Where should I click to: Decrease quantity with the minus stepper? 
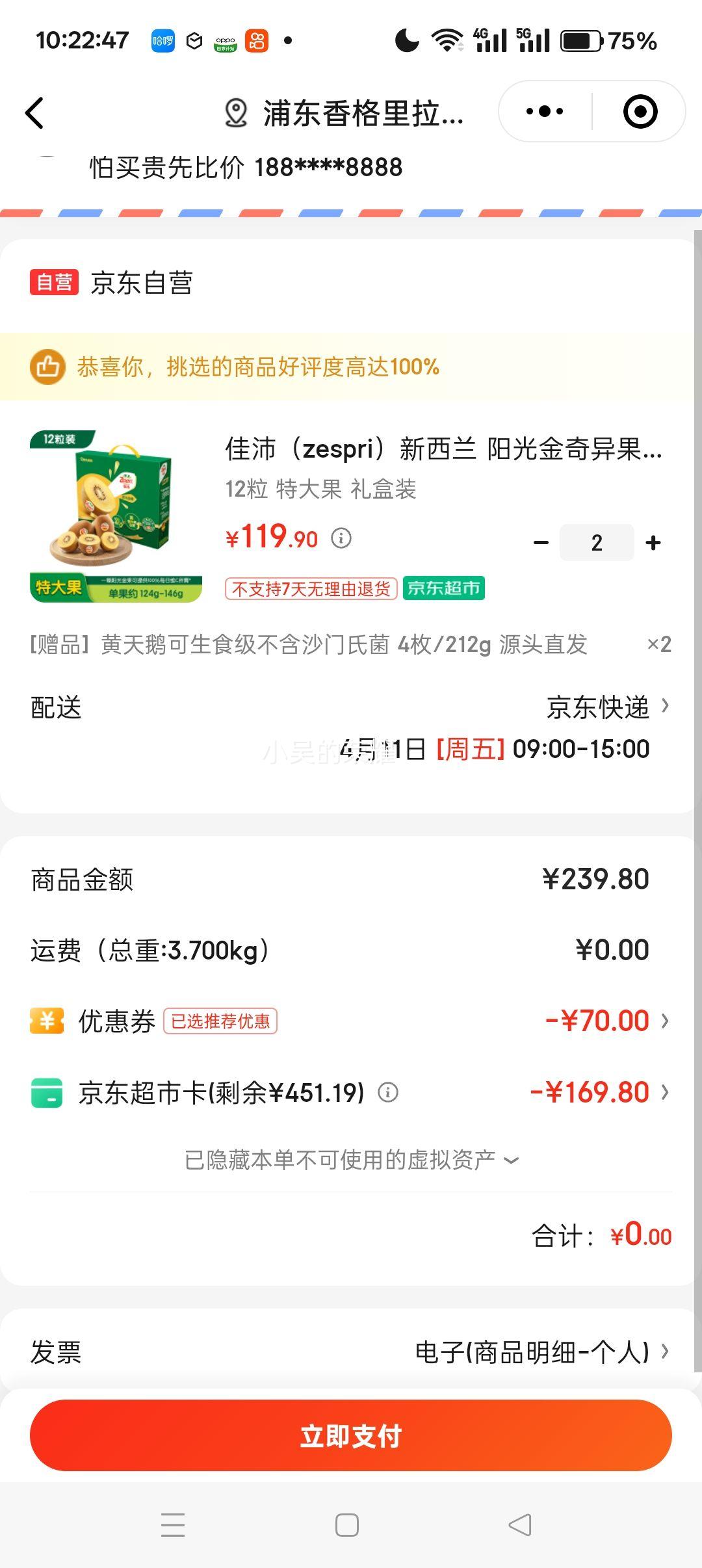coord(541,542)
